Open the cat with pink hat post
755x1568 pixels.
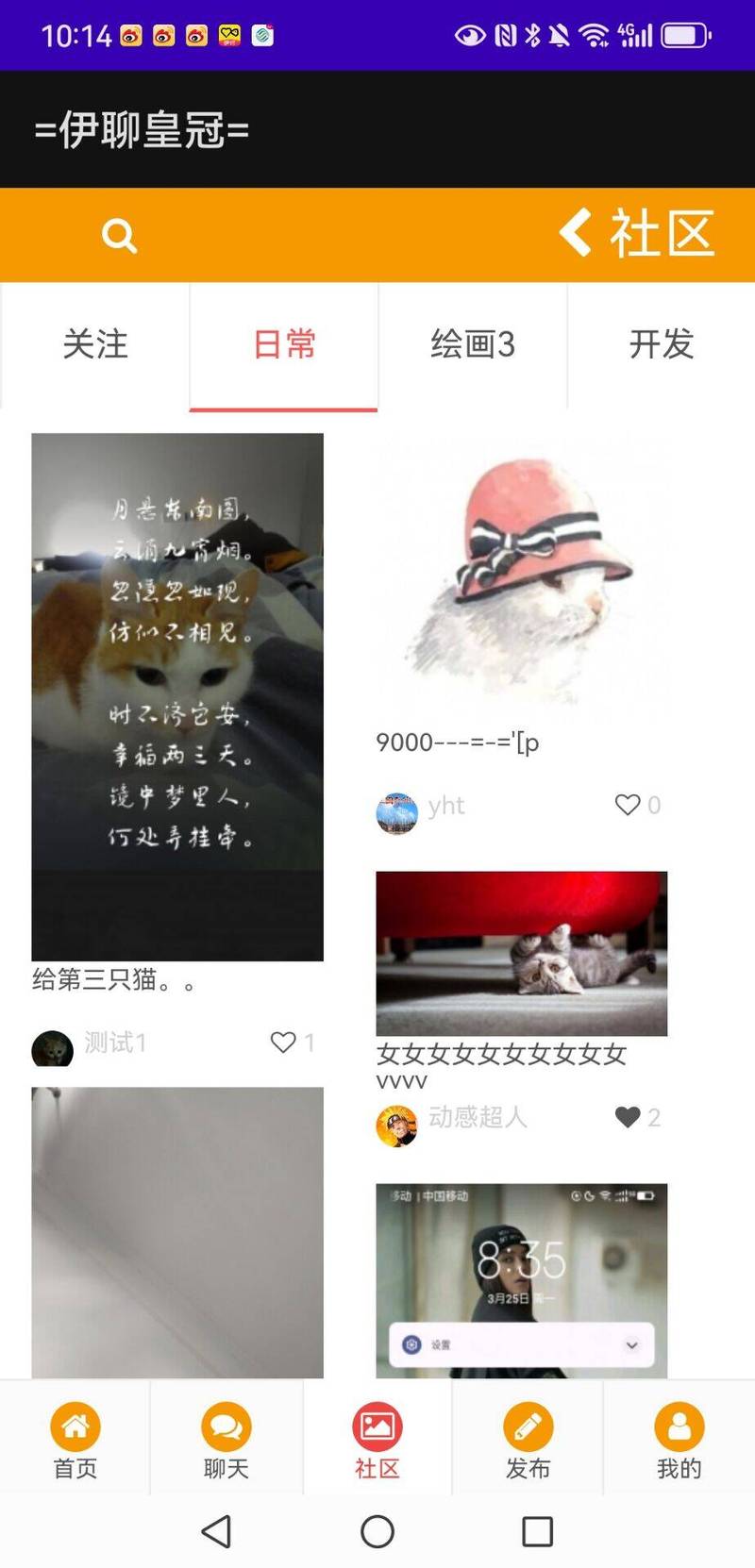pyautogui.click(x=522, y=571)
